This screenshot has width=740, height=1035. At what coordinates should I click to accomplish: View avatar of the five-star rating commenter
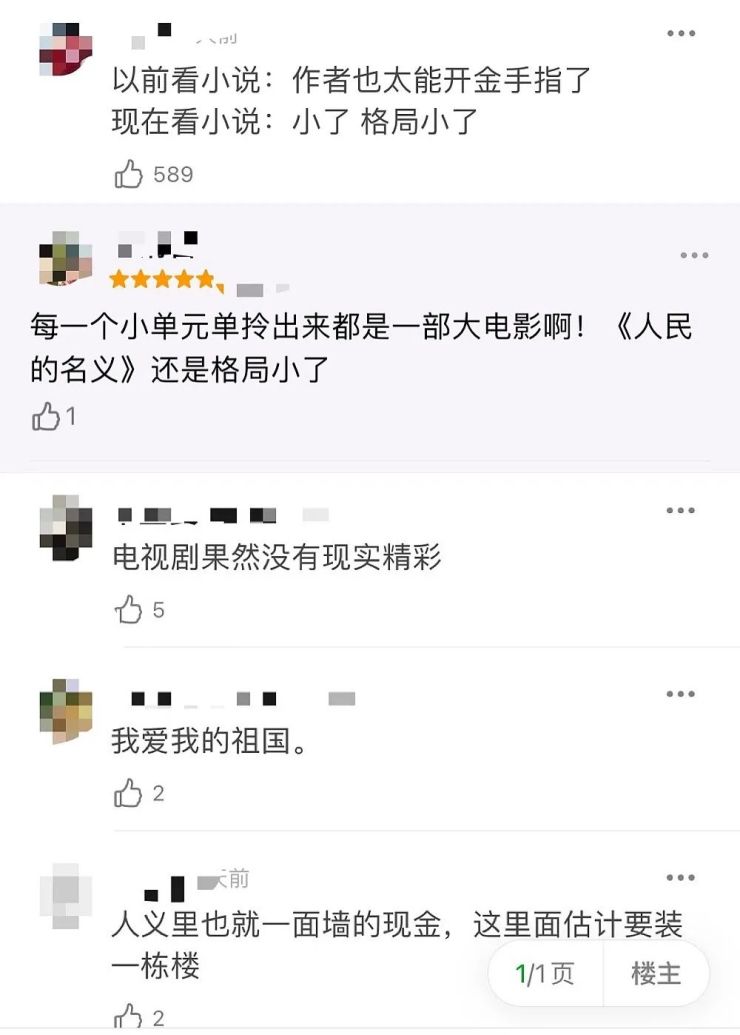coord(65,258)
